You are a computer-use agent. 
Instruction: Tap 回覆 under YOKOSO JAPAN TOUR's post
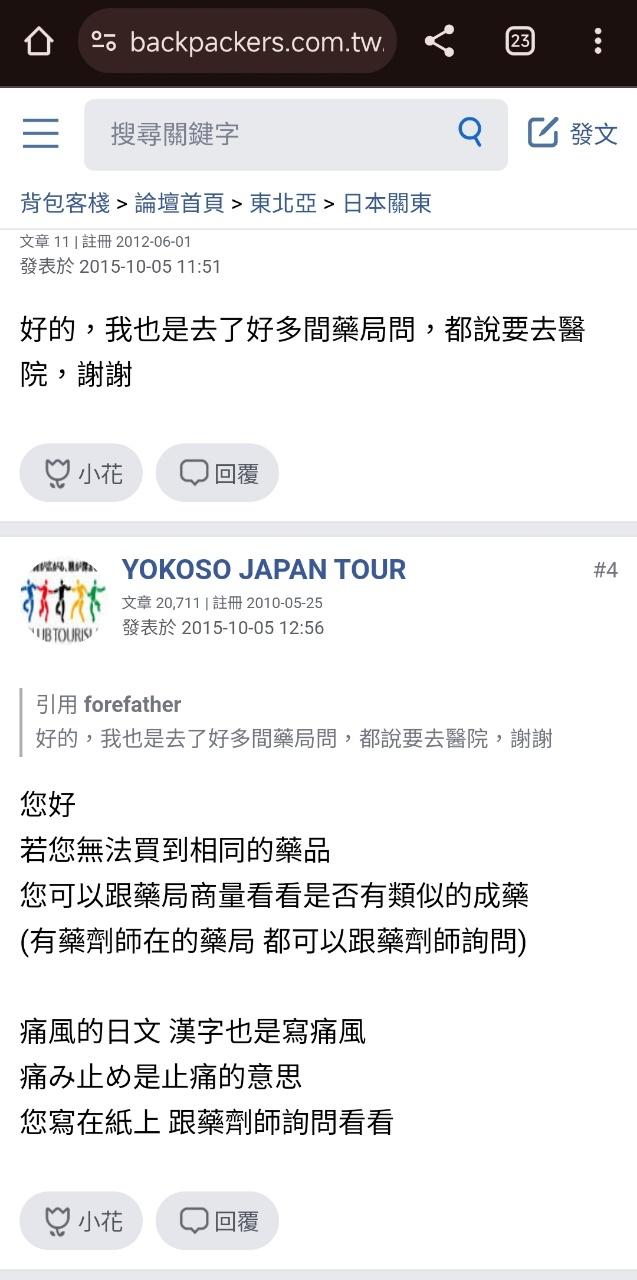point(217,1221)
